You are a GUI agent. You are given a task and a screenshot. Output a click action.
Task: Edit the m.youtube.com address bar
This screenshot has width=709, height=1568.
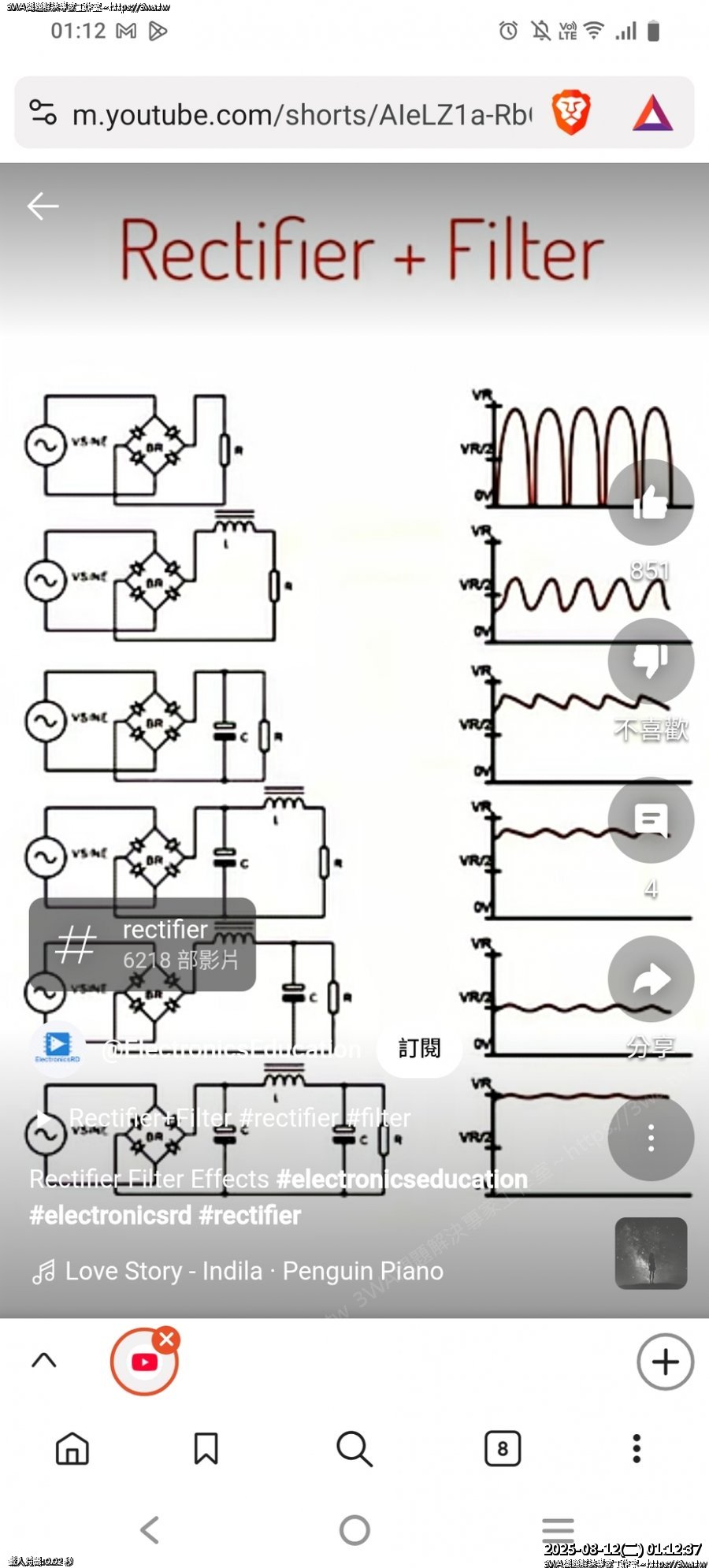coord(299,115)
